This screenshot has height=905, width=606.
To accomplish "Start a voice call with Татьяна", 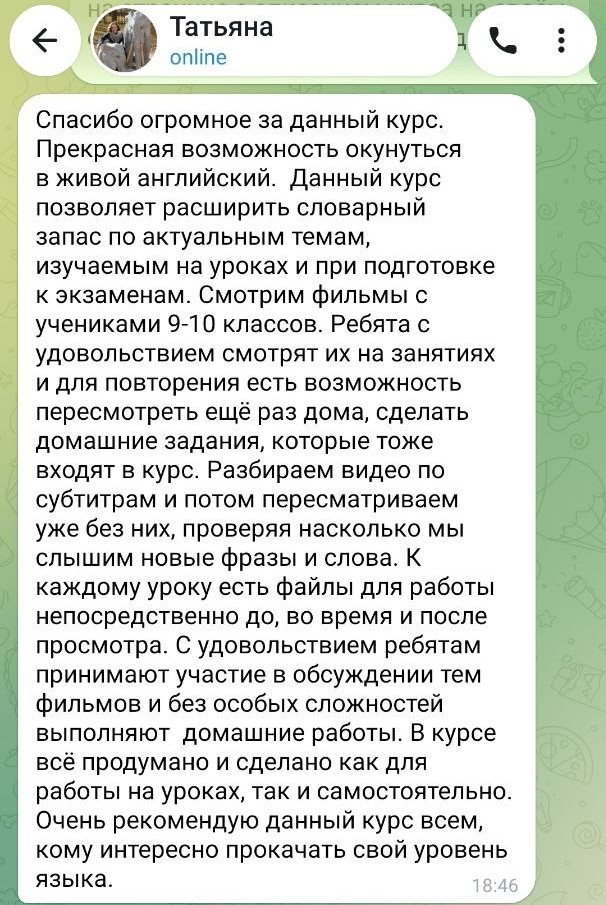I will [x=503, y=40].
